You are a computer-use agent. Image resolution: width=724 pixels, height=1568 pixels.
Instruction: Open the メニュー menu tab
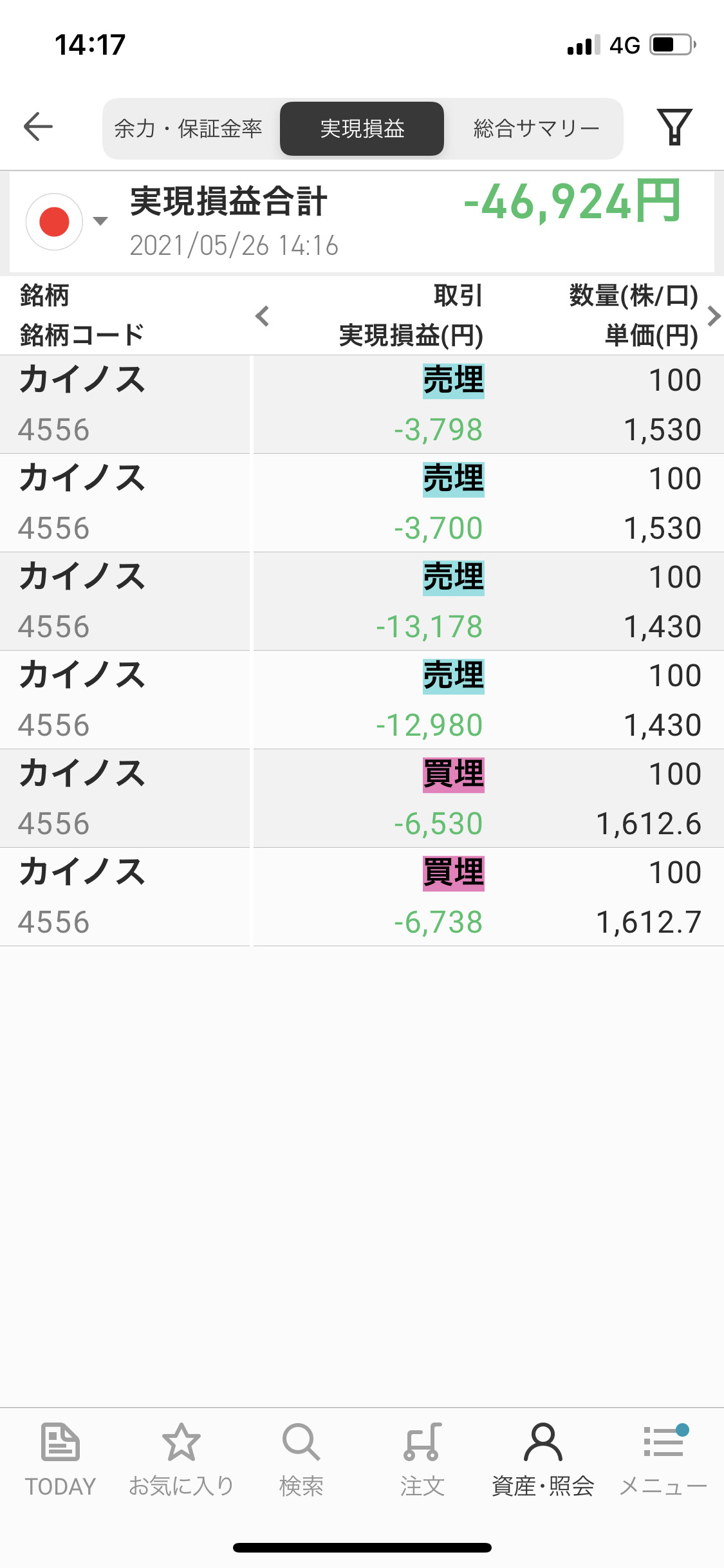pyautogui.click(x=664, y=1459)
